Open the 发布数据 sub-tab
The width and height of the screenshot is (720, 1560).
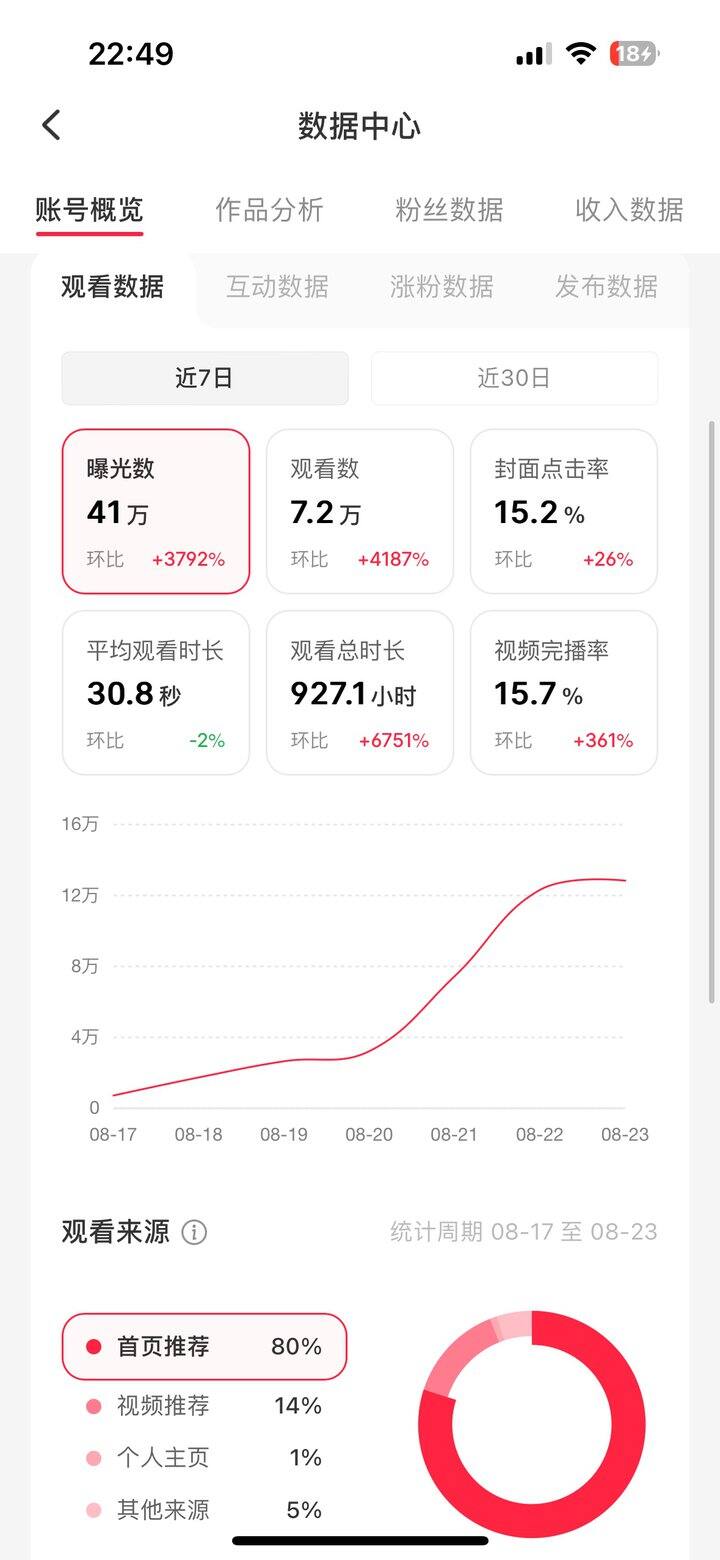click(604, 287)
